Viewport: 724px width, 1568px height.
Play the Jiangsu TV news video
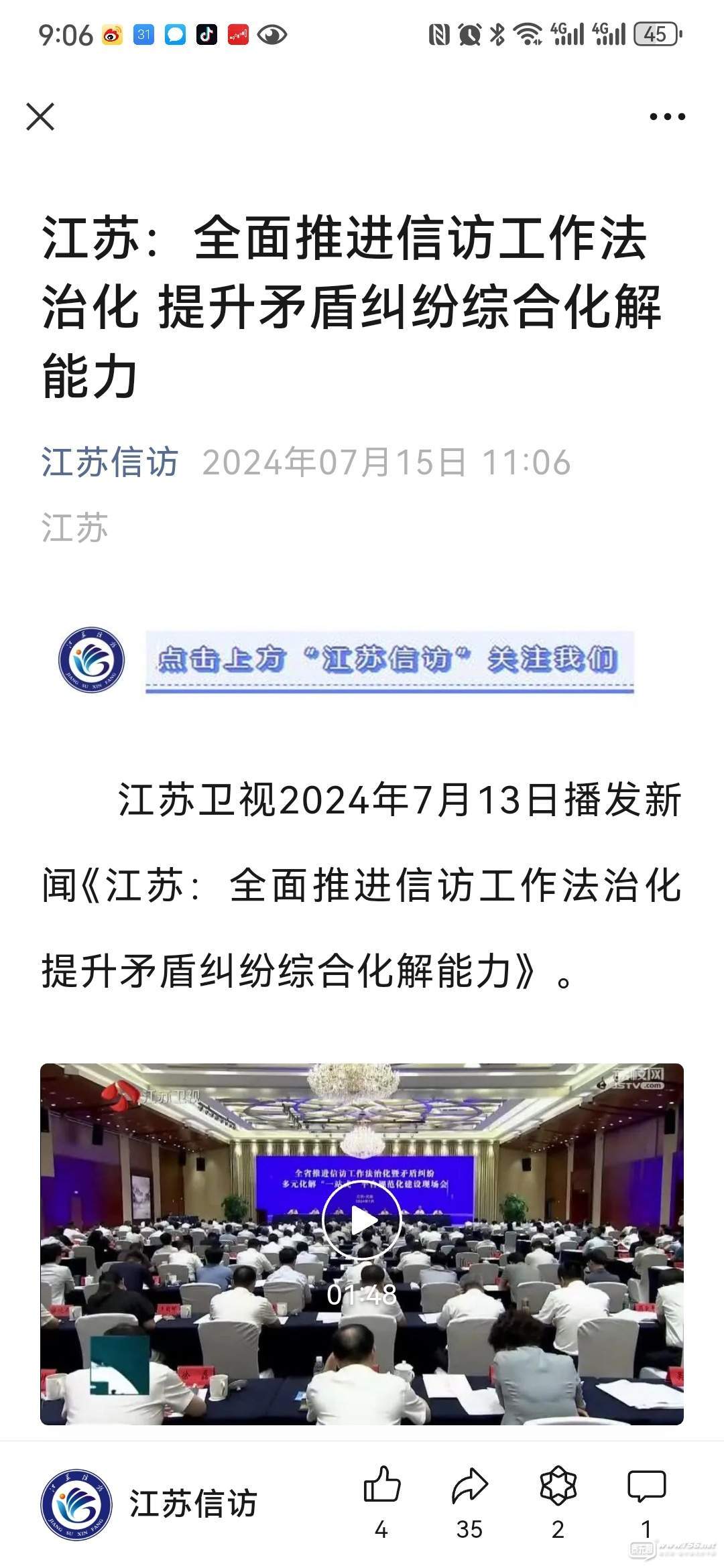pos(362,1220)
